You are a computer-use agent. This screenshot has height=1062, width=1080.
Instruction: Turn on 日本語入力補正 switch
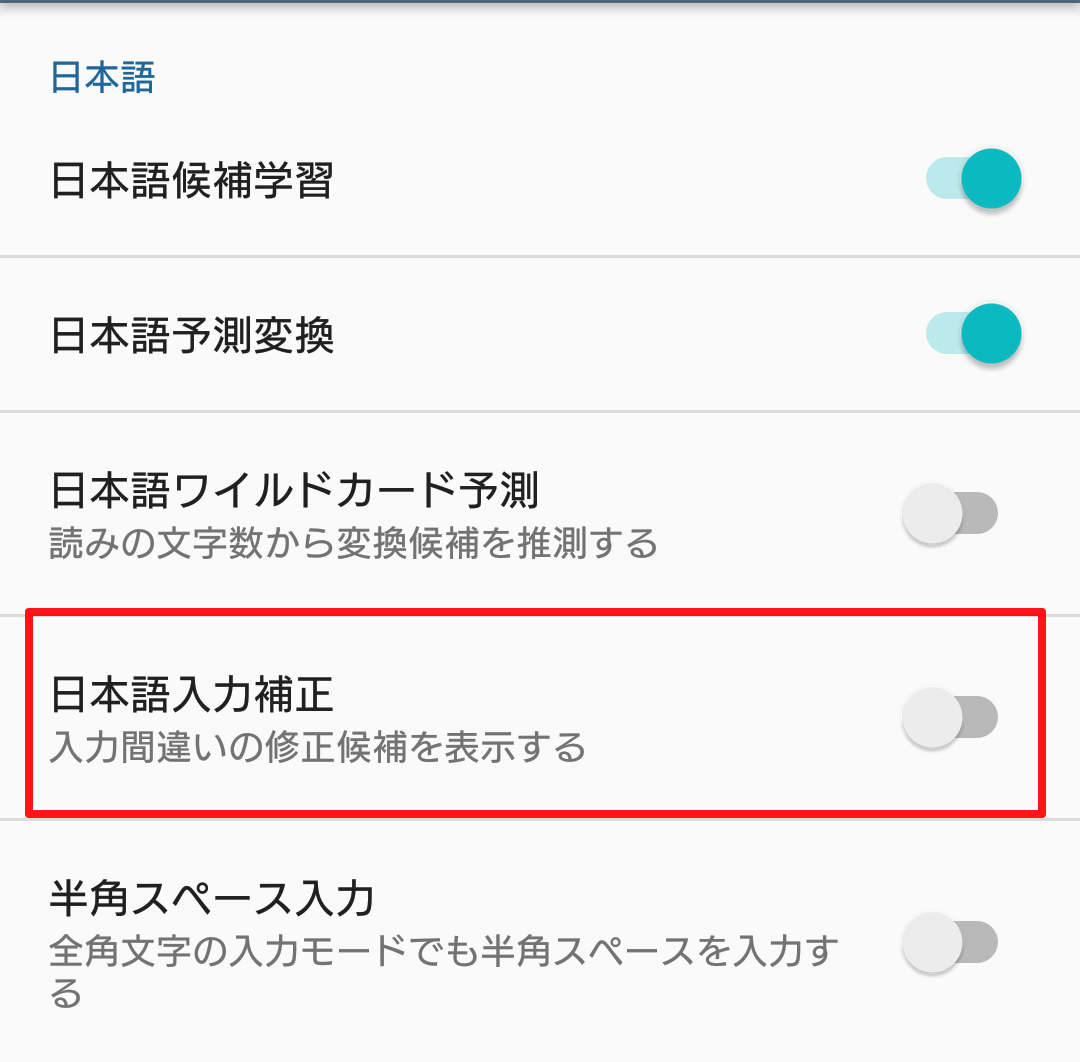pyautogui.click(x=950, y=717)
